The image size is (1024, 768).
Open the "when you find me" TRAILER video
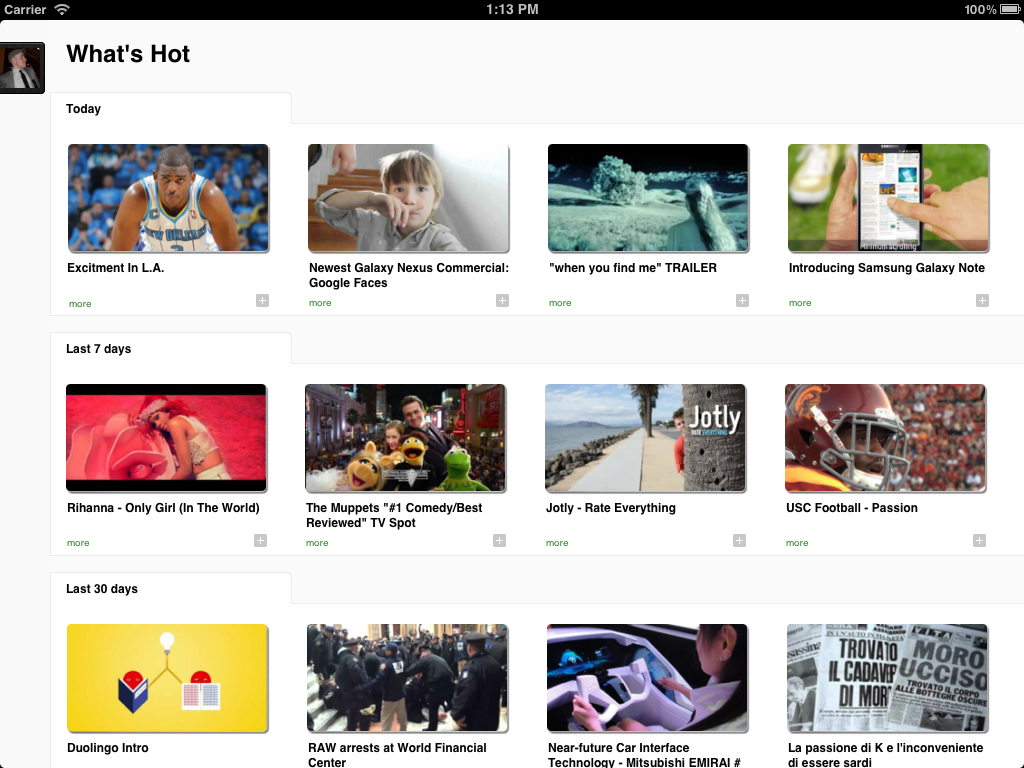pyautogui.click(x=648, y=197)
